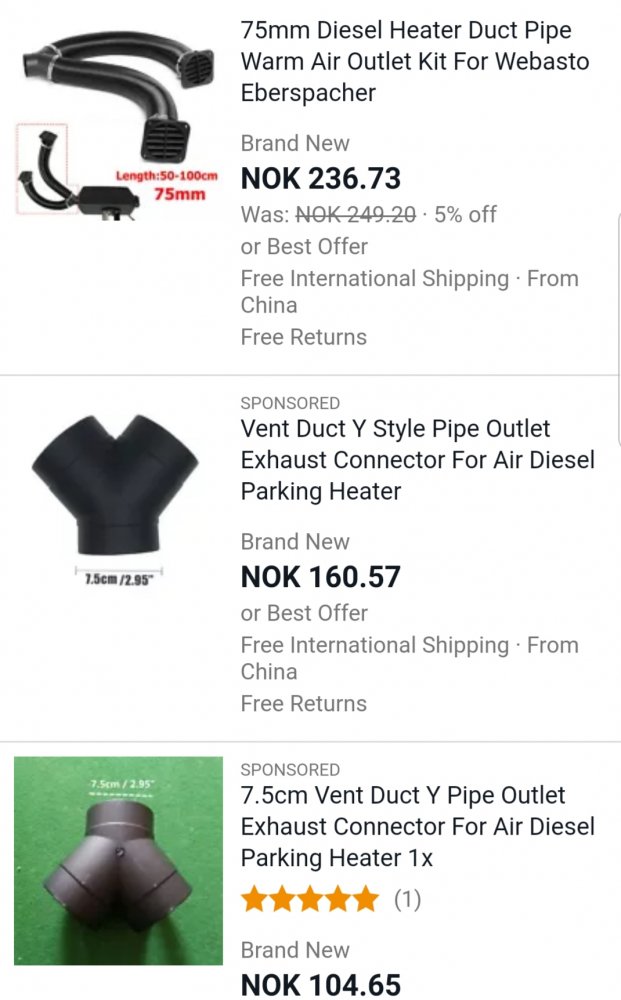
Task: Open the Vent Duct Y Style Pipe listing
Action: tap(418, 460)
